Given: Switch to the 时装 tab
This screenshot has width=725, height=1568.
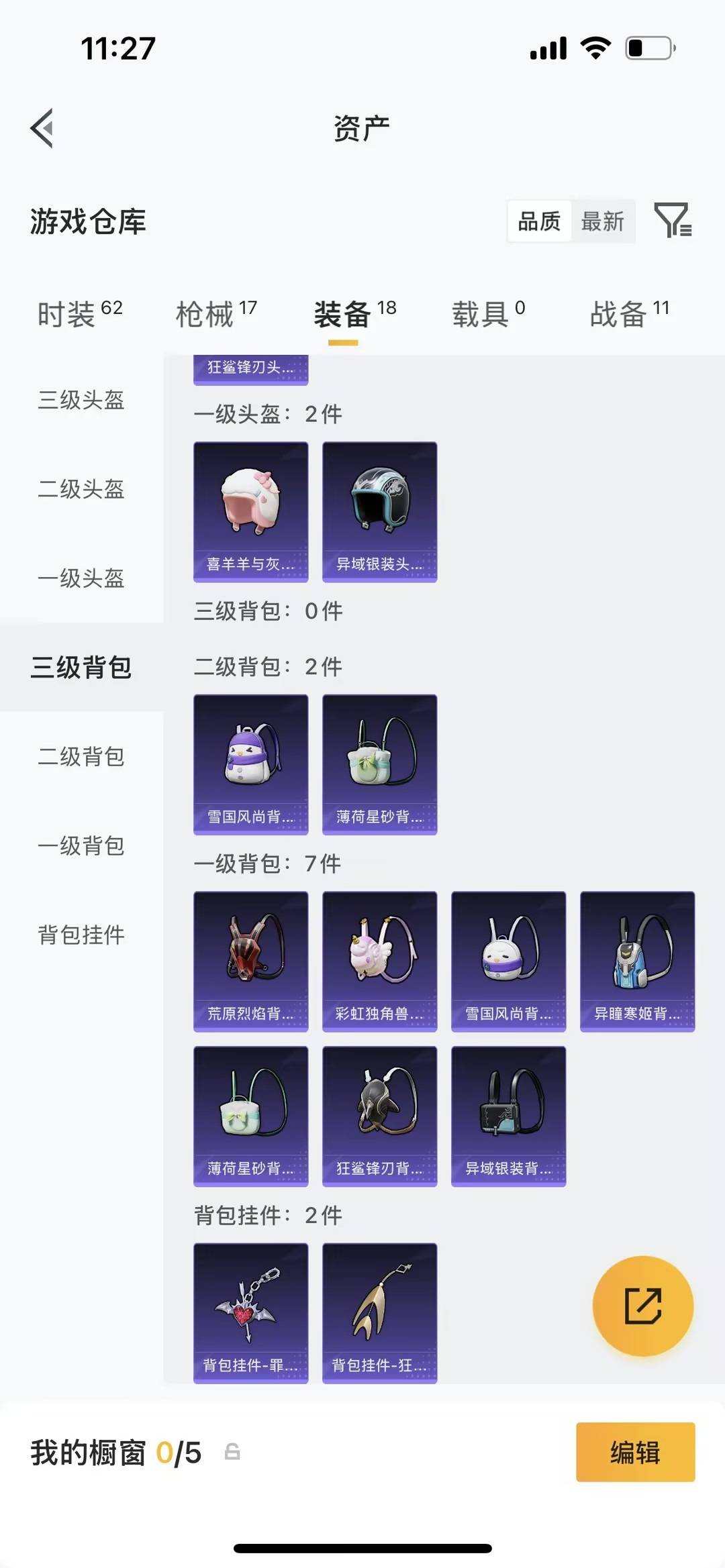Looking at the screenshot, I should pyautogui.click(x=80, y=313).
